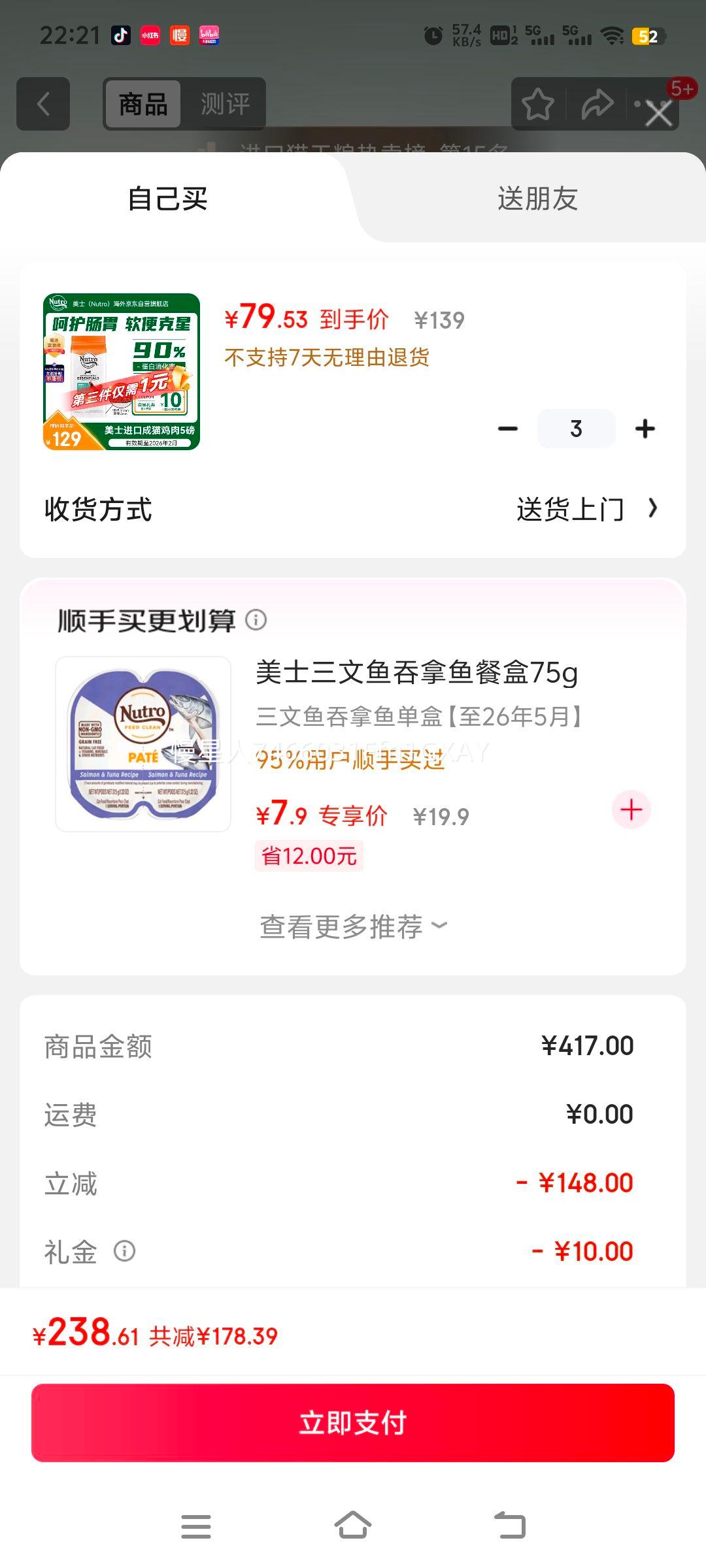706x1568 pixels.
Task: Close the checkout sheet
Action: point(658,113)
